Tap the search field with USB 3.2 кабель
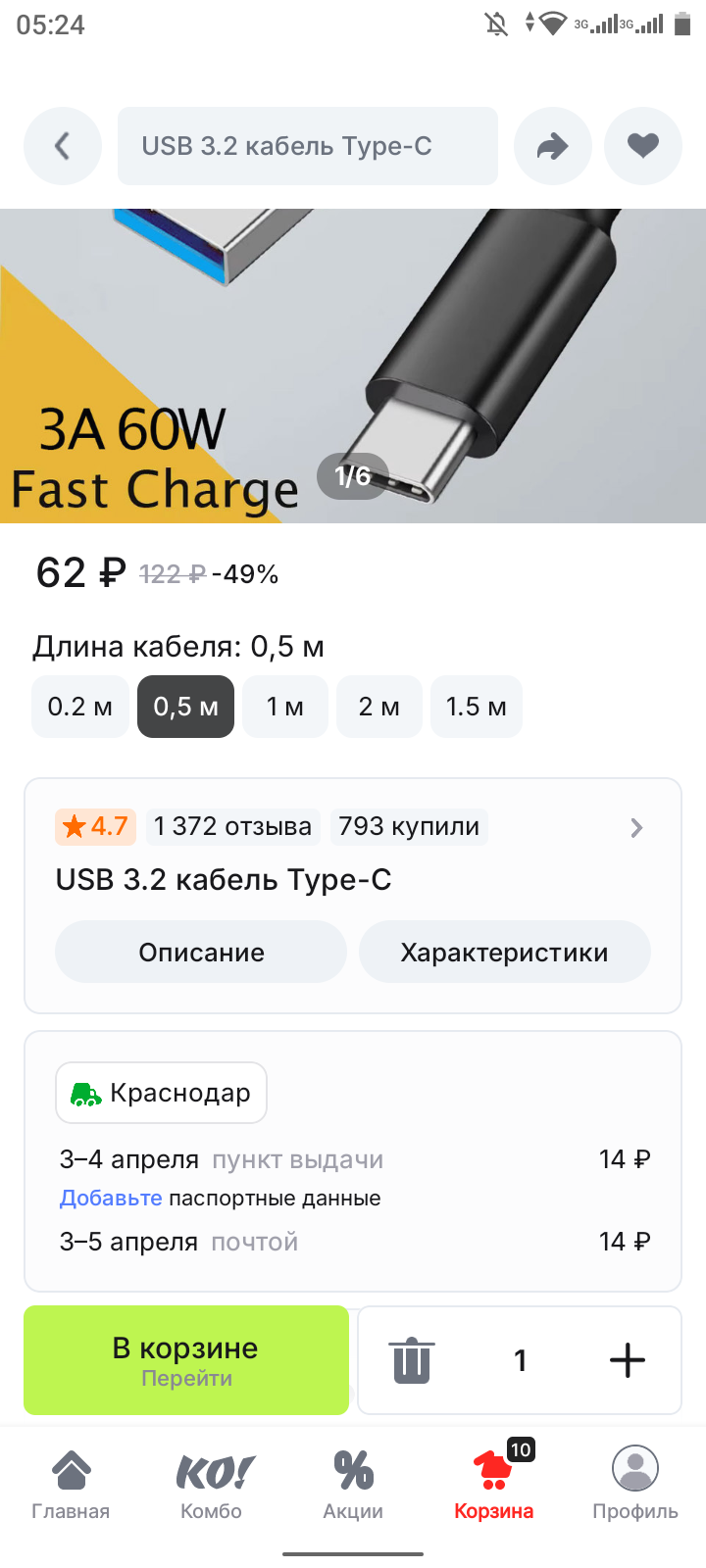 tap(307, 145)
